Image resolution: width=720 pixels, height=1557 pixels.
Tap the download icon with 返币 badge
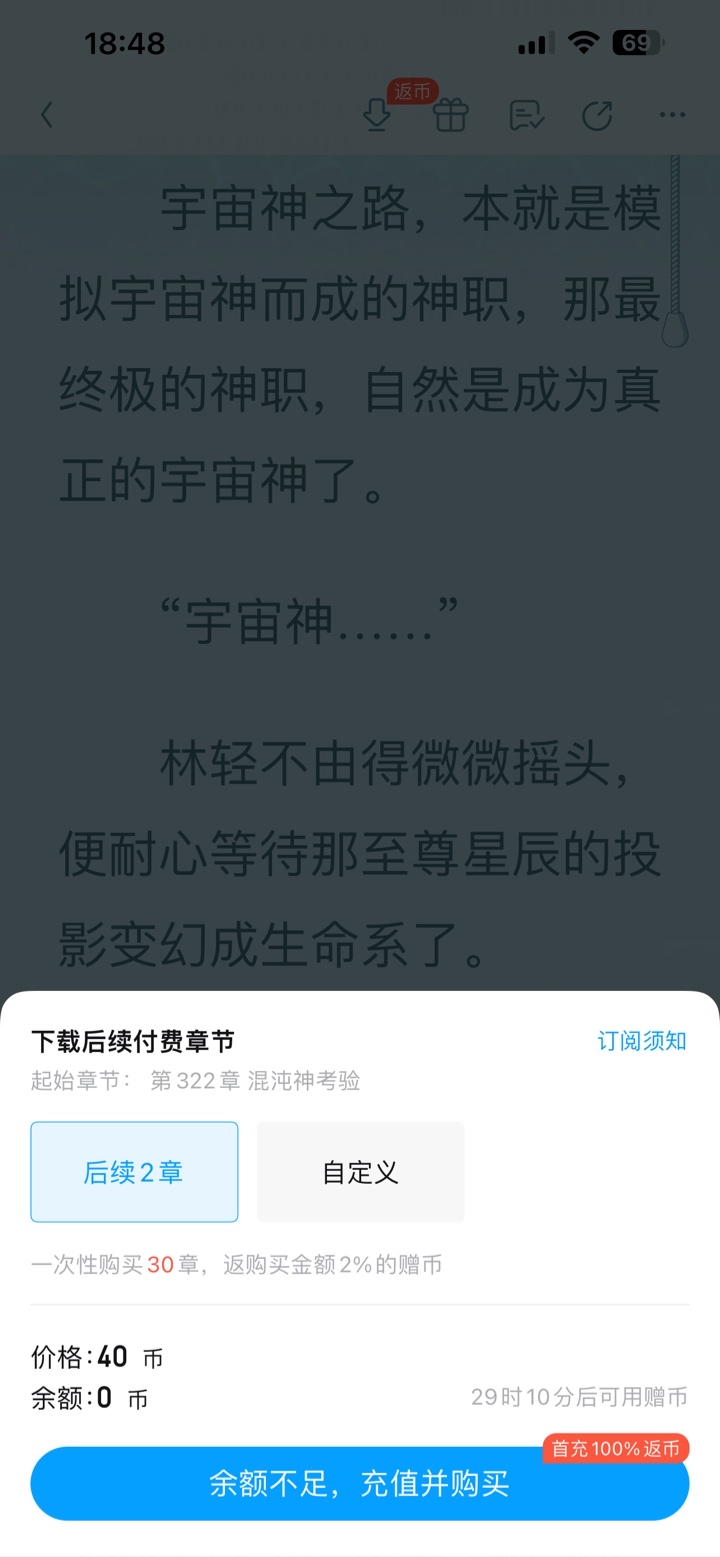coord(377,116)
